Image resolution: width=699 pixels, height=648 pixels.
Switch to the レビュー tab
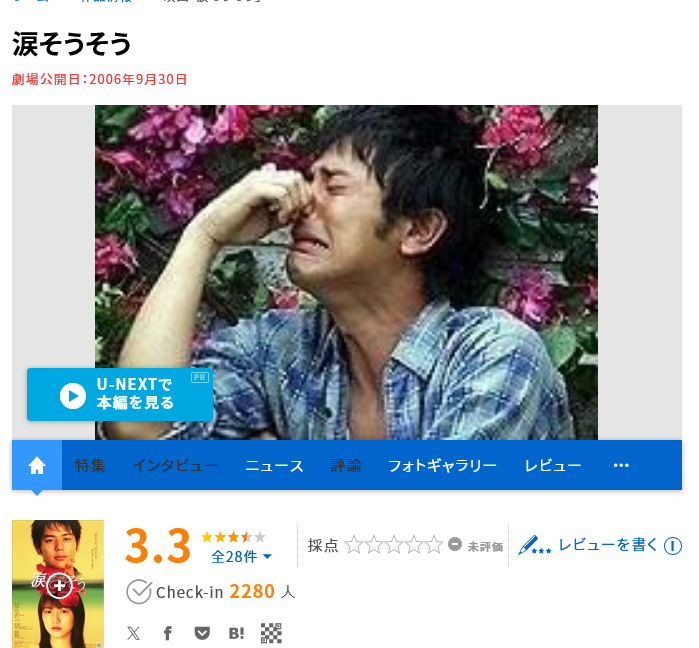[553, 465]
